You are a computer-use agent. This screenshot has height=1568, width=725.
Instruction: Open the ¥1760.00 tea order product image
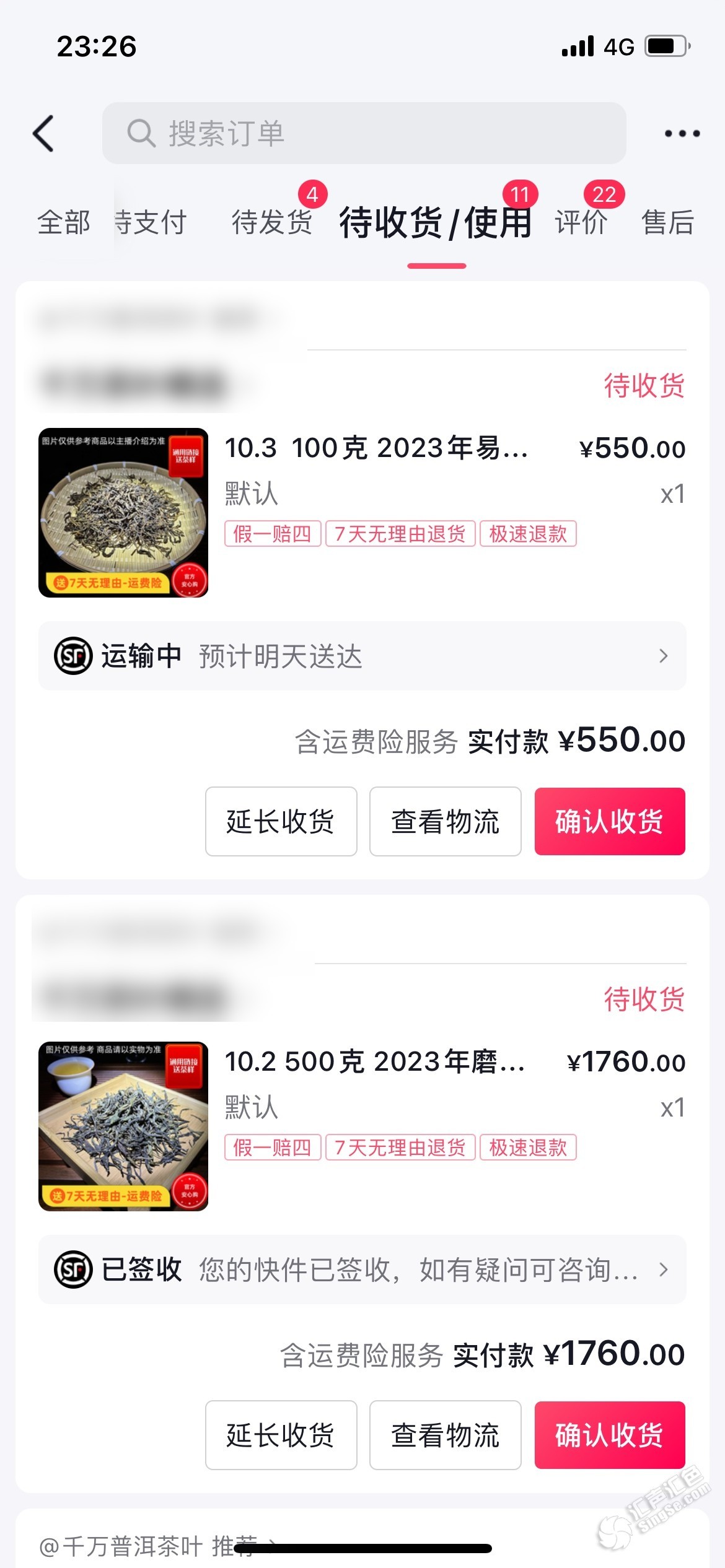123,1126
